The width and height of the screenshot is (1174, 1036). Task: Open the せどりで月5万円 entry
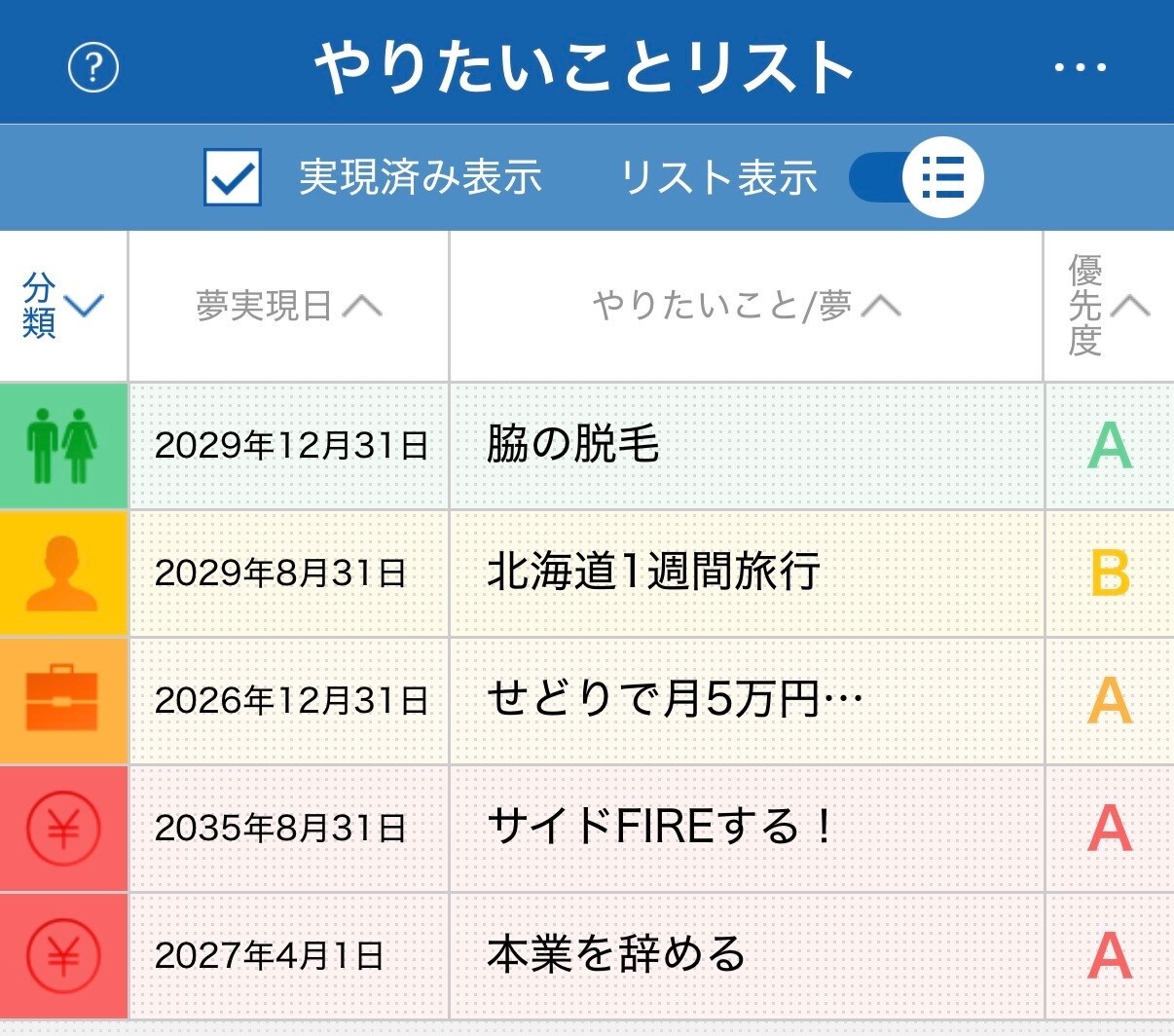(x=674, y=700)
